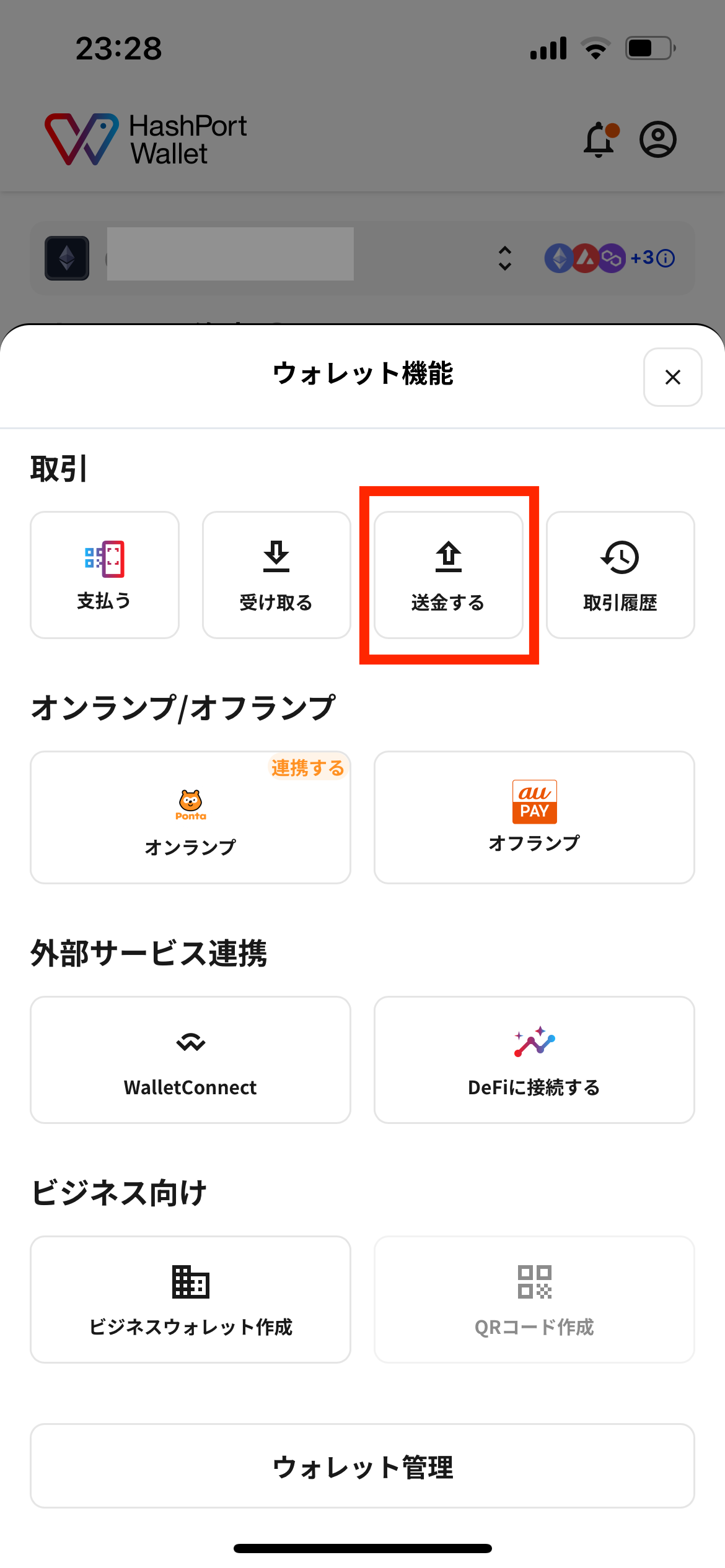View 取引履歴 transaction history
Screen dimensions: 725x1568
tap(620, 575)
